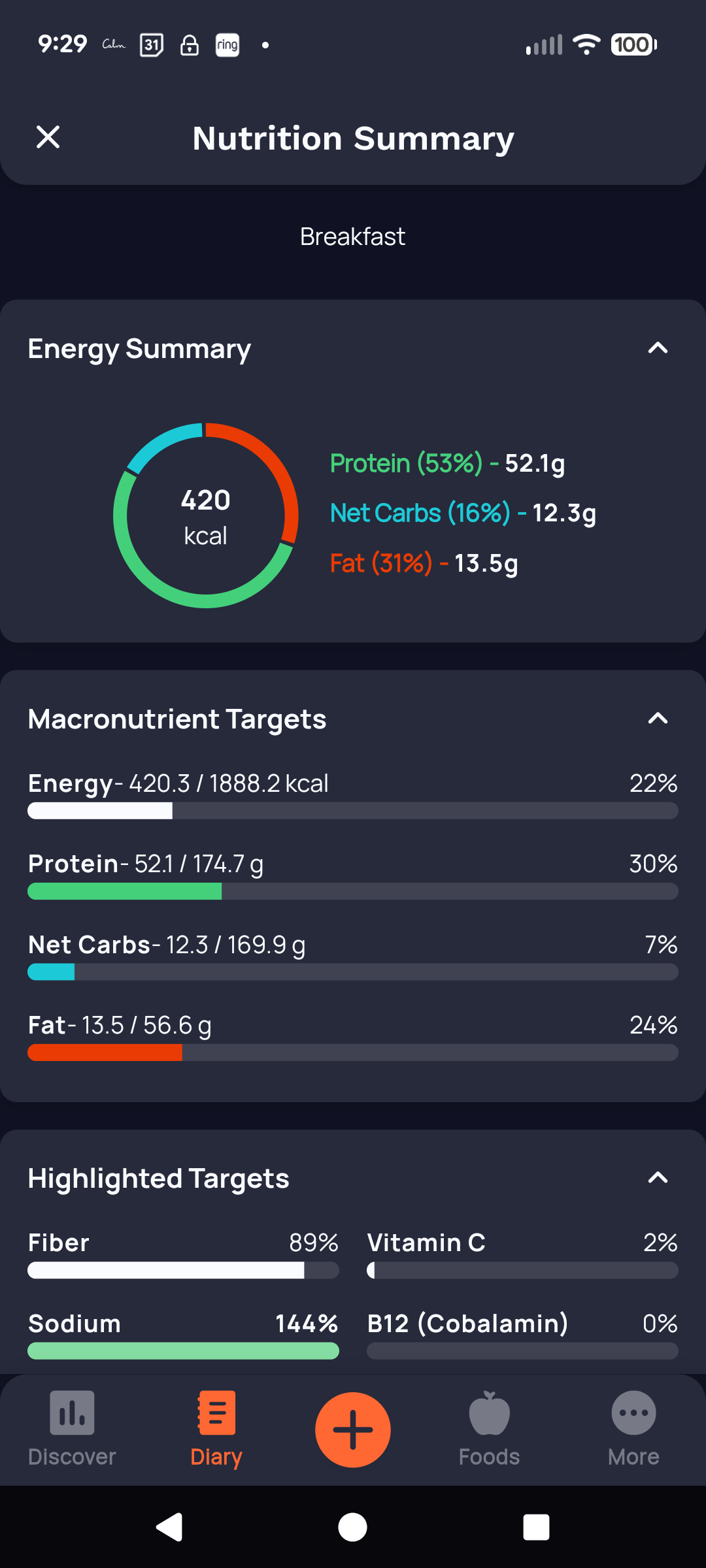Image resolution: width=706 pixels, height=1568 pixels.
Task: Open the More tab
Action: point(633,1429)
